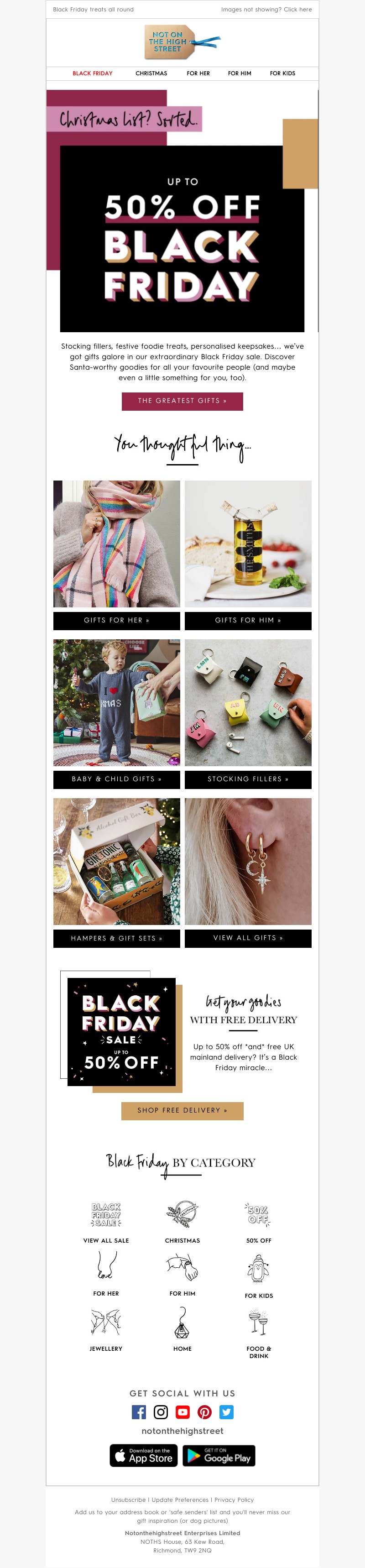Shop Hampers & Gift Sets

point(117,938)
